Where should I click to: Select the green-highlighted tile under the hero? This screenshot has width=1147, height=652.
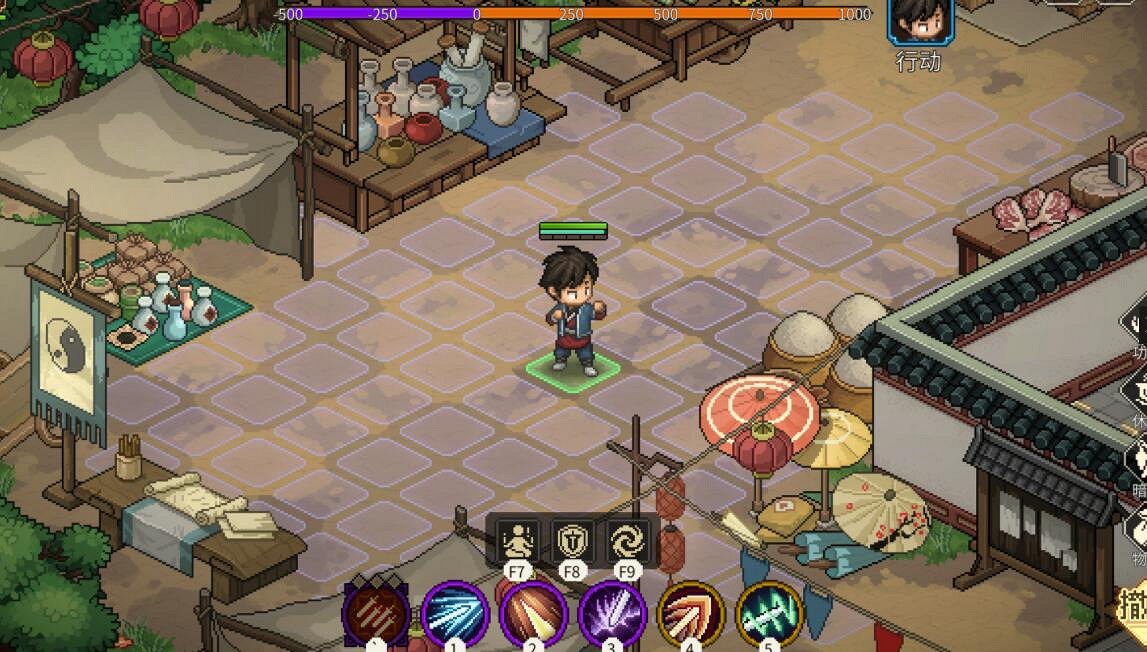coord(569,367)
